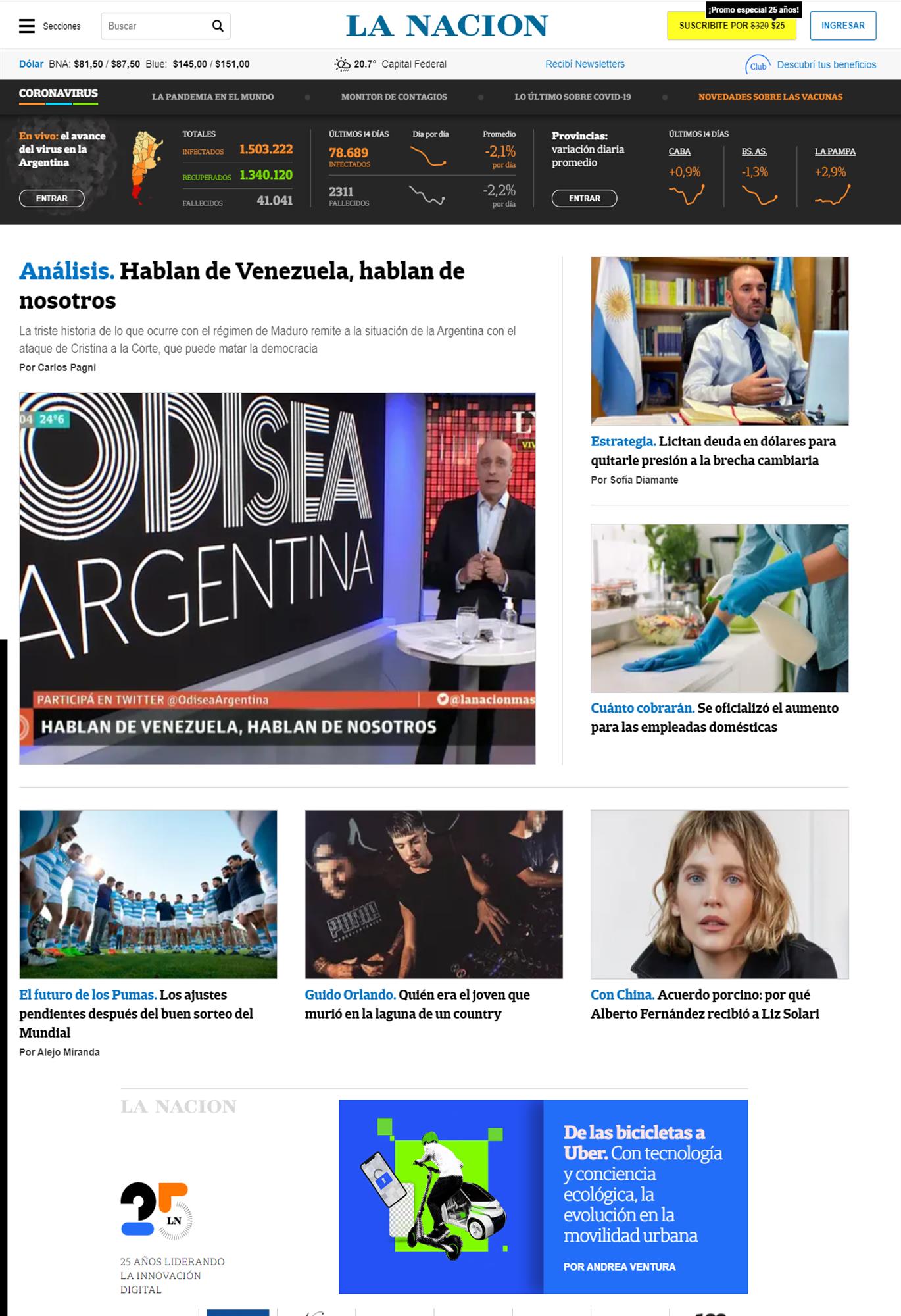Open Descubrí tus beneficios Club link
Screen dimensions: 901x1316
tap(826, 64)
